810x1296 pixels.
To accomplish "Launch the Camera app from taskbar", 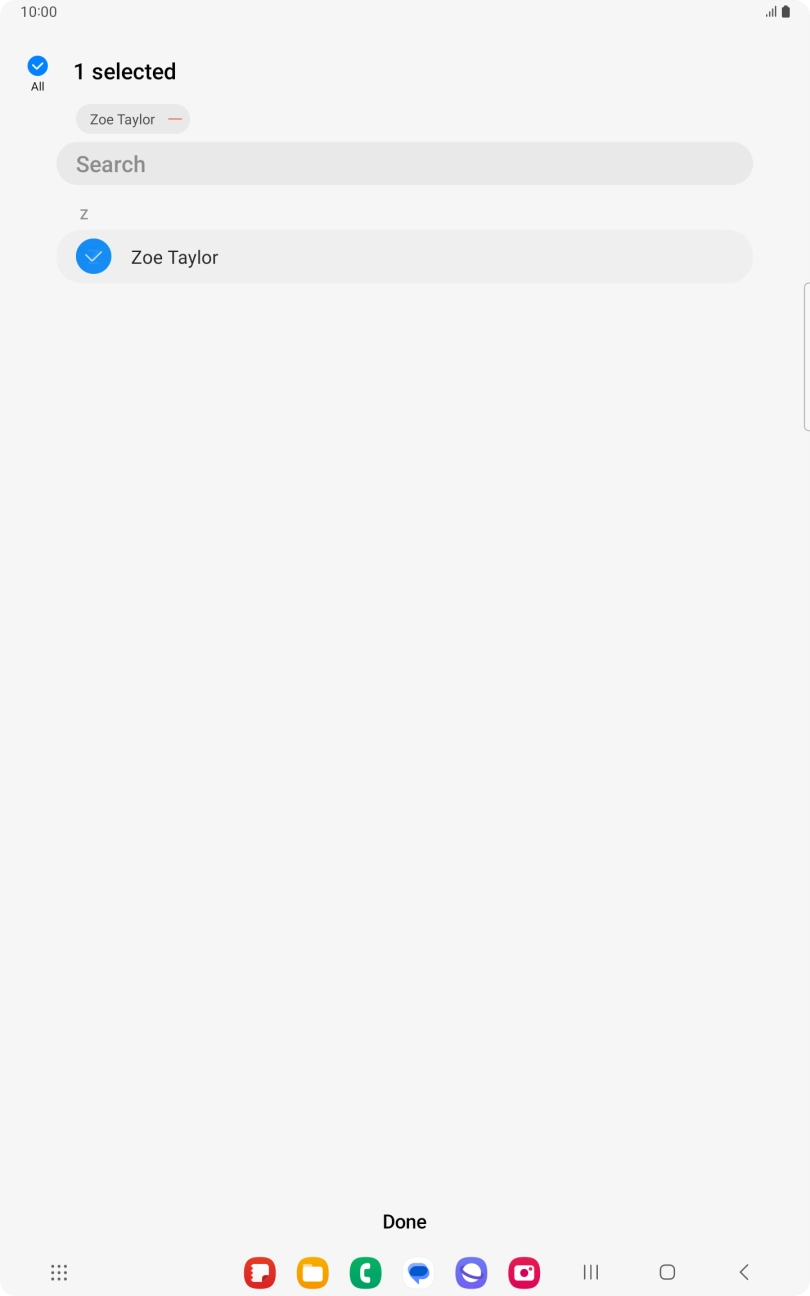I will click(x=524, y=1272).
